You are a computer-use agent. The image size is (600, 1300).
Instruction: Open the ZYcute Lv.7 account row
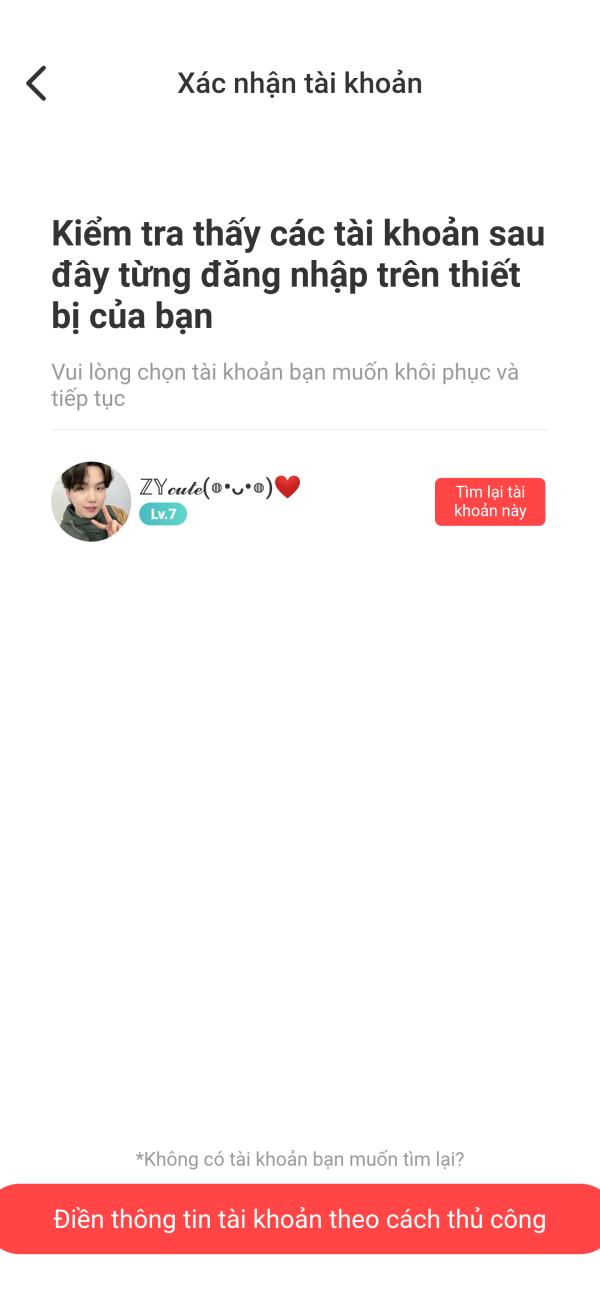(x=299, y=502)
